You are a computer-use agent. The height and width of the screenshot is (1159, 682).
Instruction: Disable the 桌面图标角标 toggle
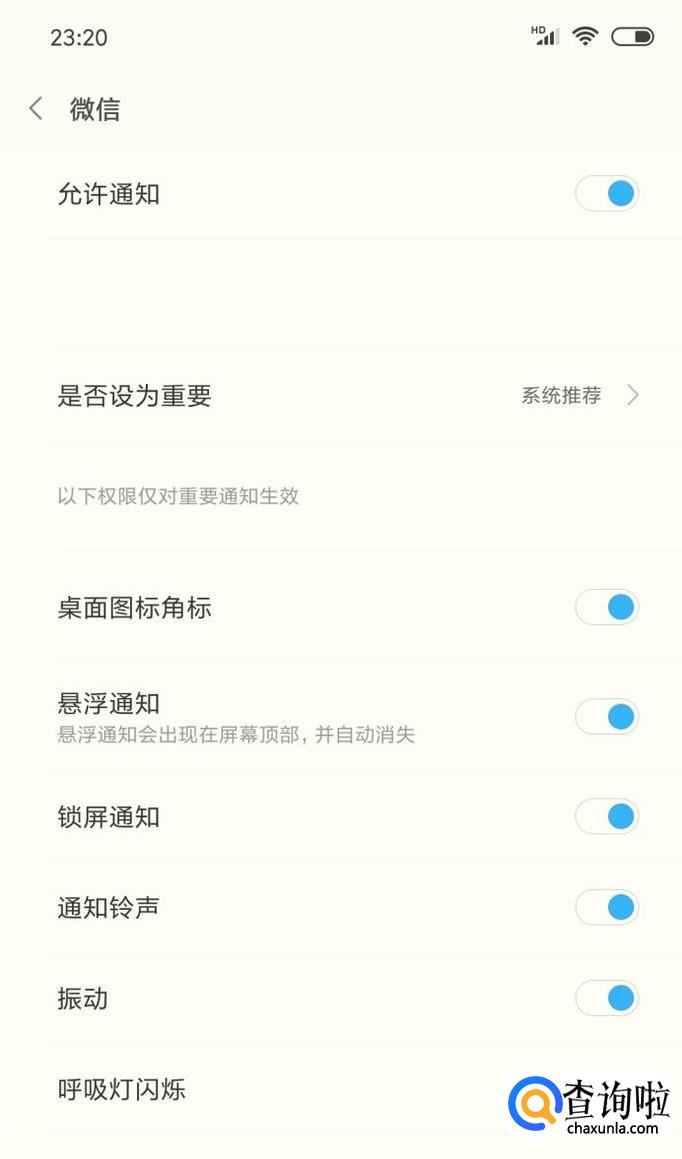point(607,607)
